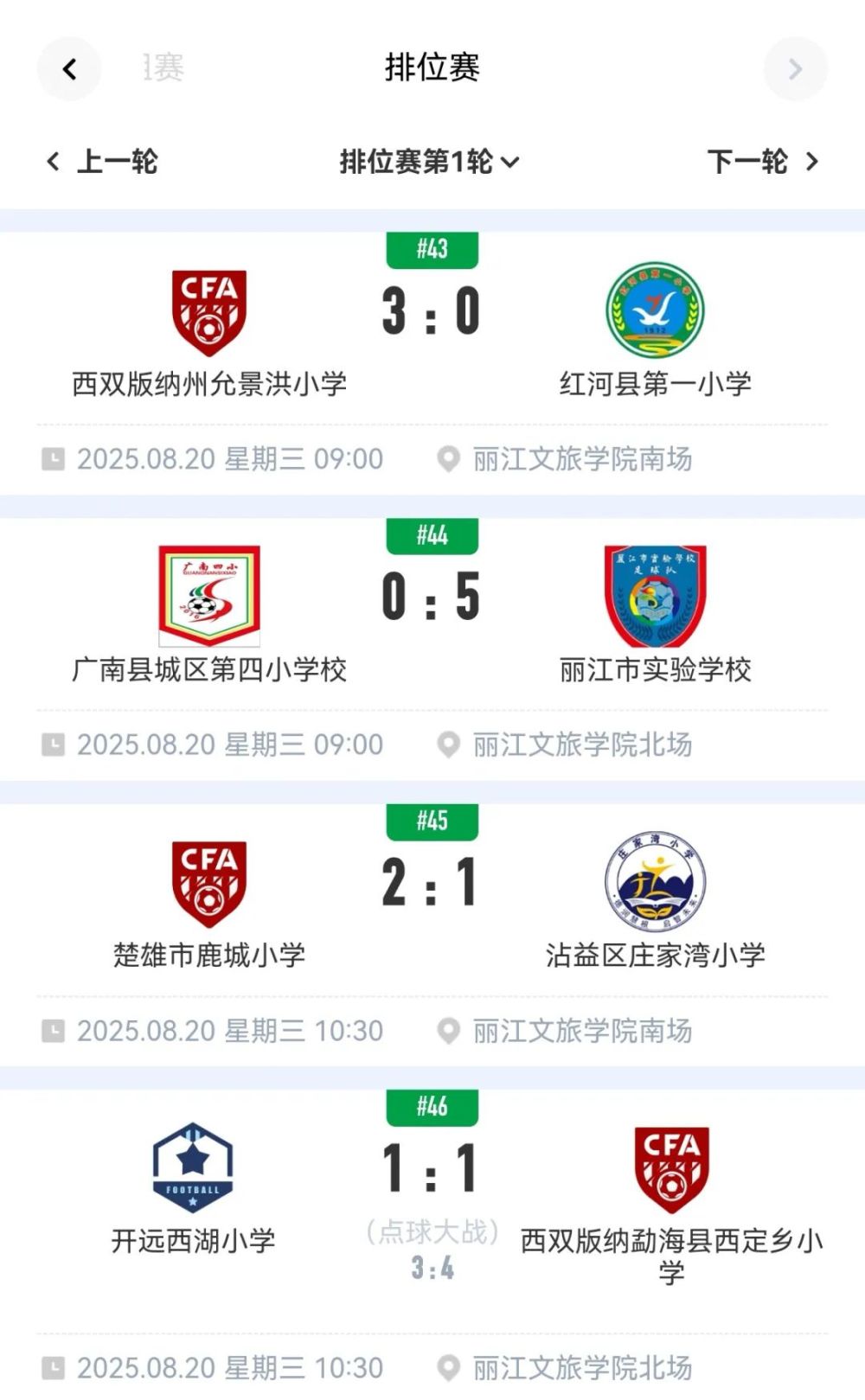Image resolution: width=865 pixels, height=1400 pixels.
Task: Go to the previous round (上一轮)
Action: (102, 162)
